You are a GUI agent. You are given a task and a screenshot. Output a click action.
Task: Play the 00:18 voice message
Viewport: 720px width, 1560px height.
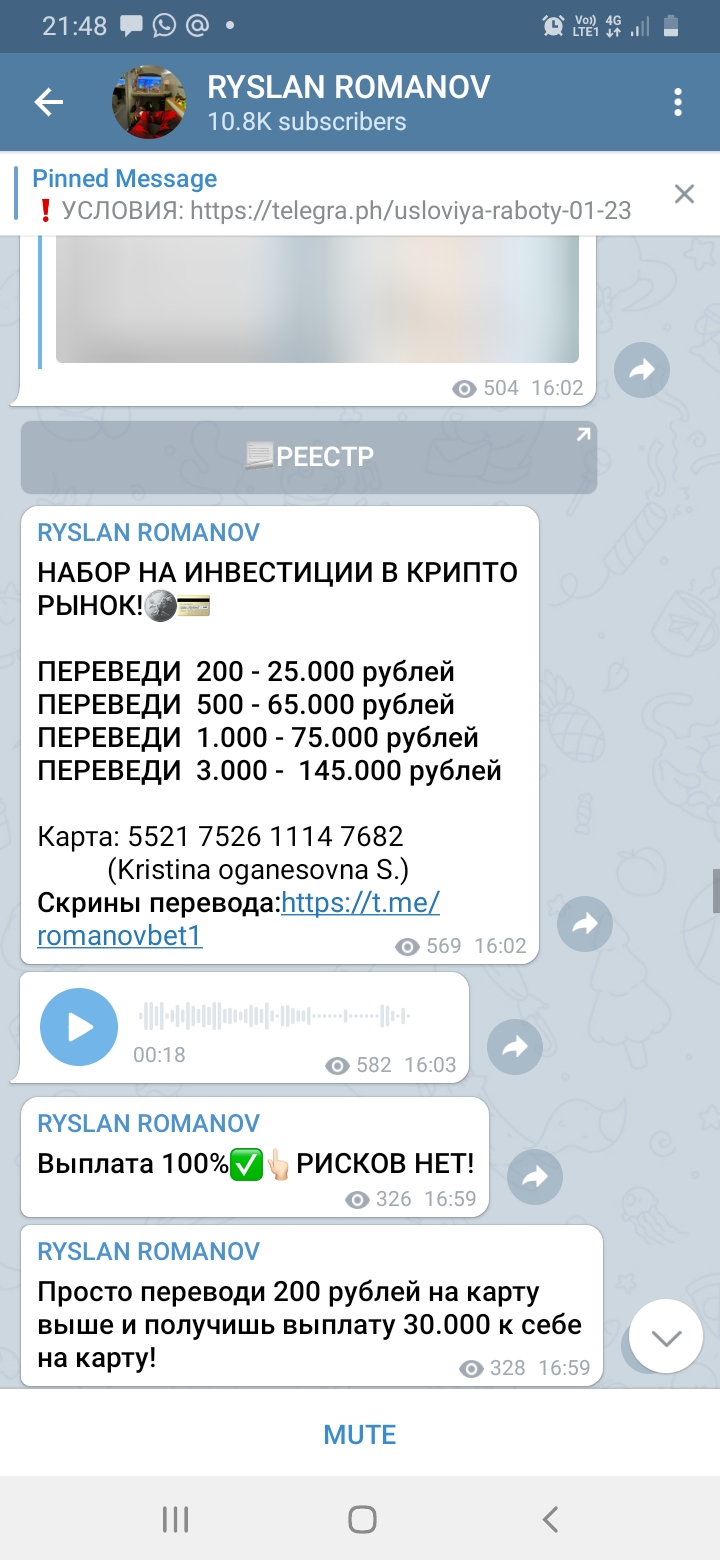(x=79, y=1027)
